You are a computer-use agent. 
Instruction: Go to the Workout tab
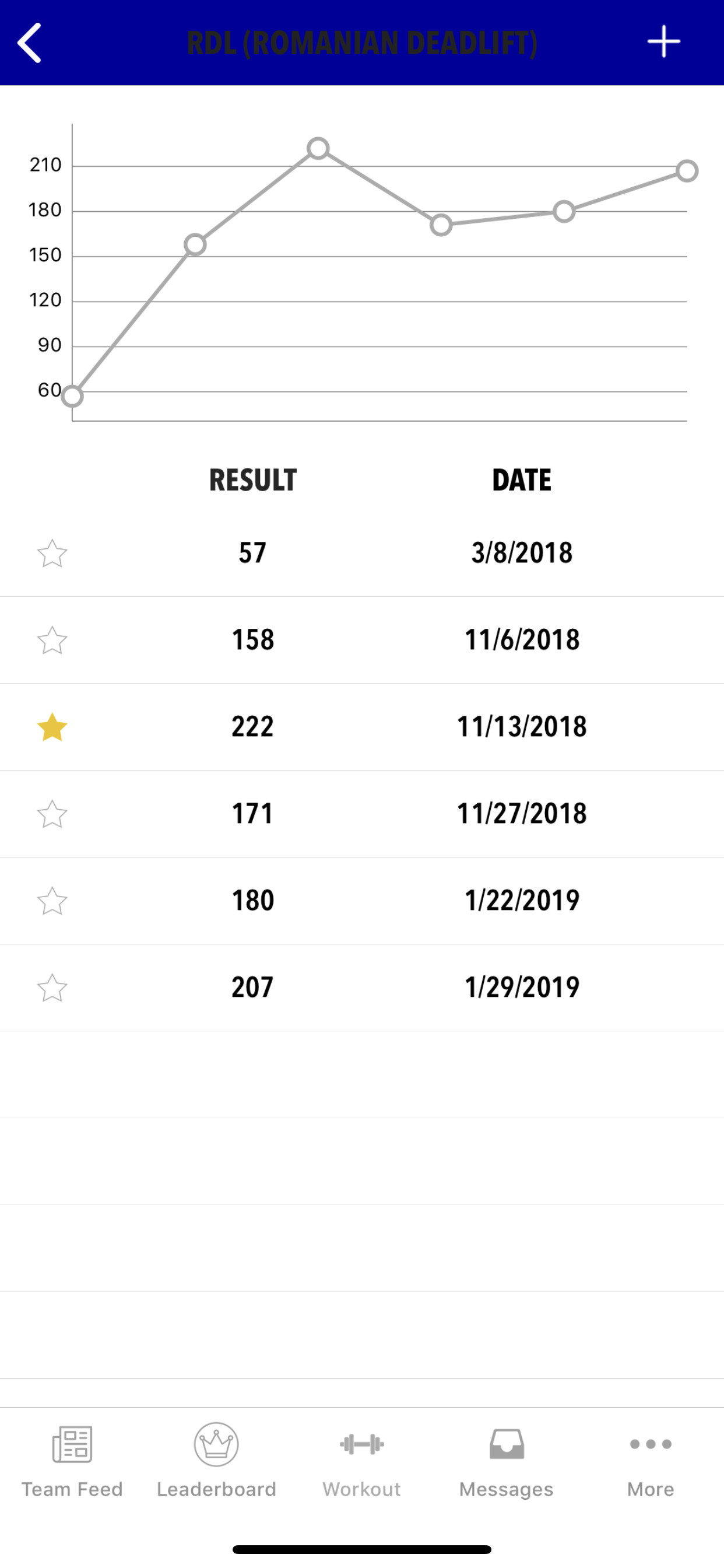pyautogui.click(x=362, y=1461)
